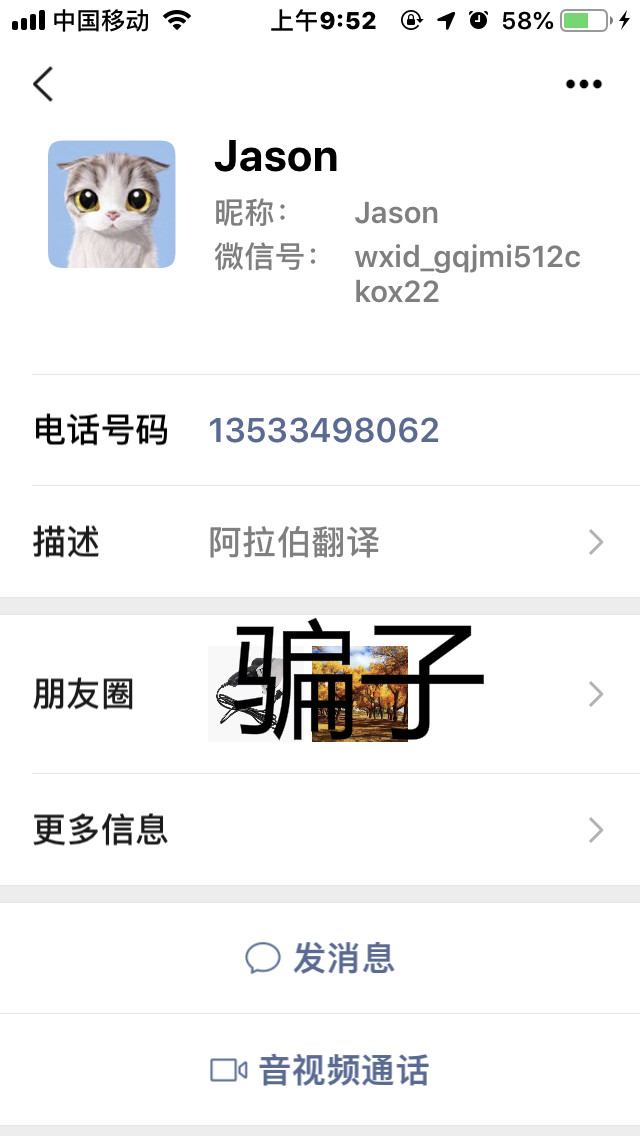This screenshot has width=640, height=1136.
Task: Open Jason's 朋友圈 moments
Action: (x=320, y=694)
